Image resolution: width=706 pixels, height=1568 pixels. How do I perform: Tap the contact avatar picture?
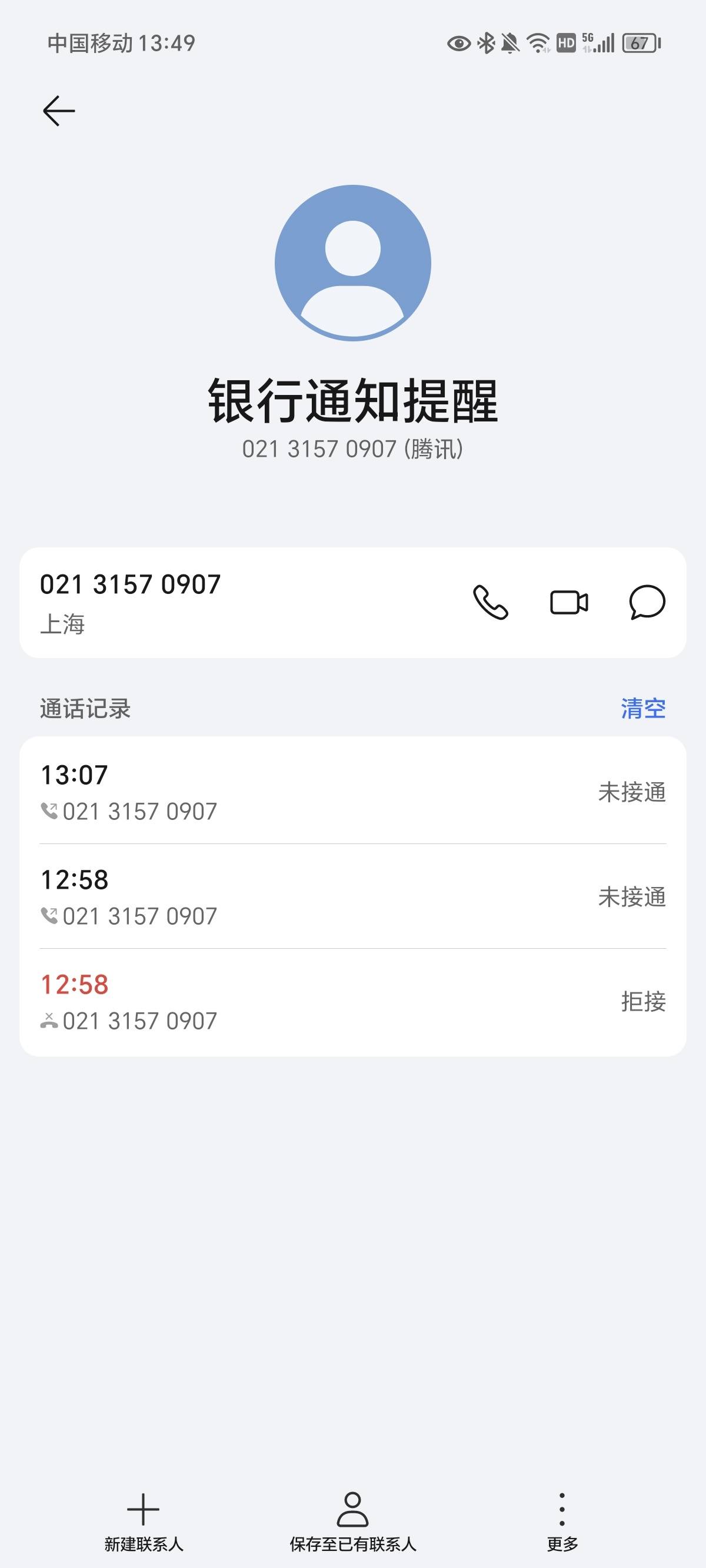coord(353,263)
